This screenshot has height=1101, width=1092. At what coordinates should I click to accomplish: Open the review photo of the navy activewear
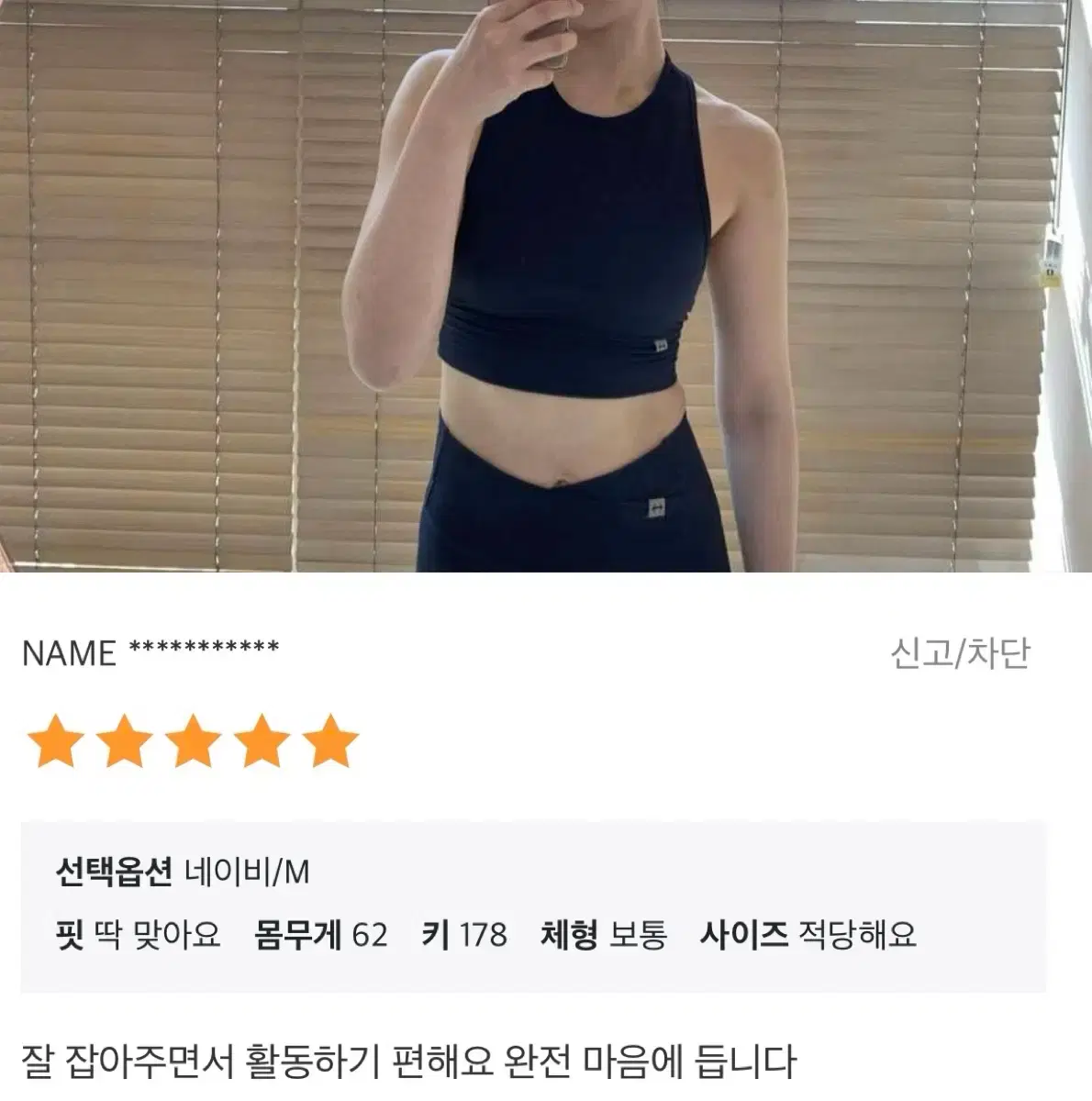pos(546,294)
